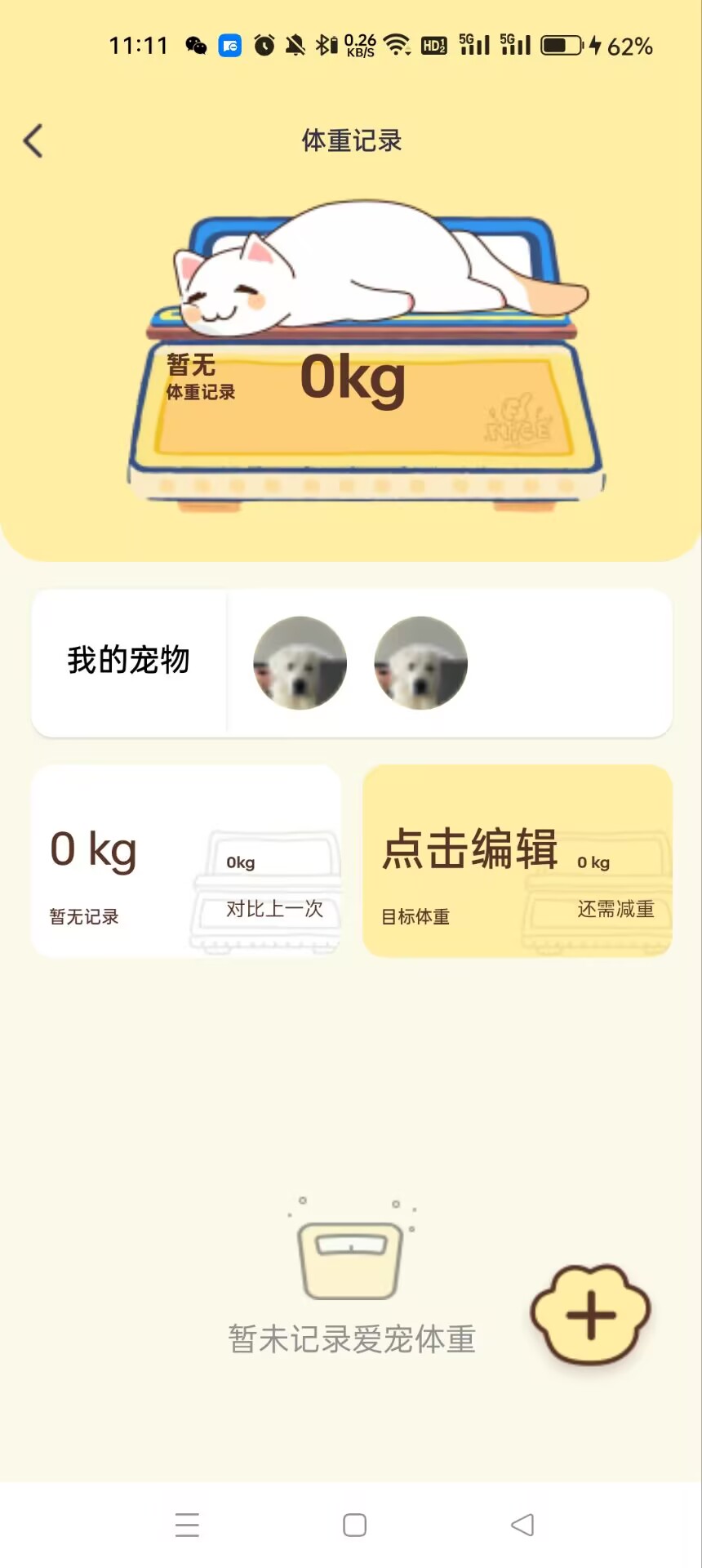Open the 点击编辑 target weight card

coord(517,861)
